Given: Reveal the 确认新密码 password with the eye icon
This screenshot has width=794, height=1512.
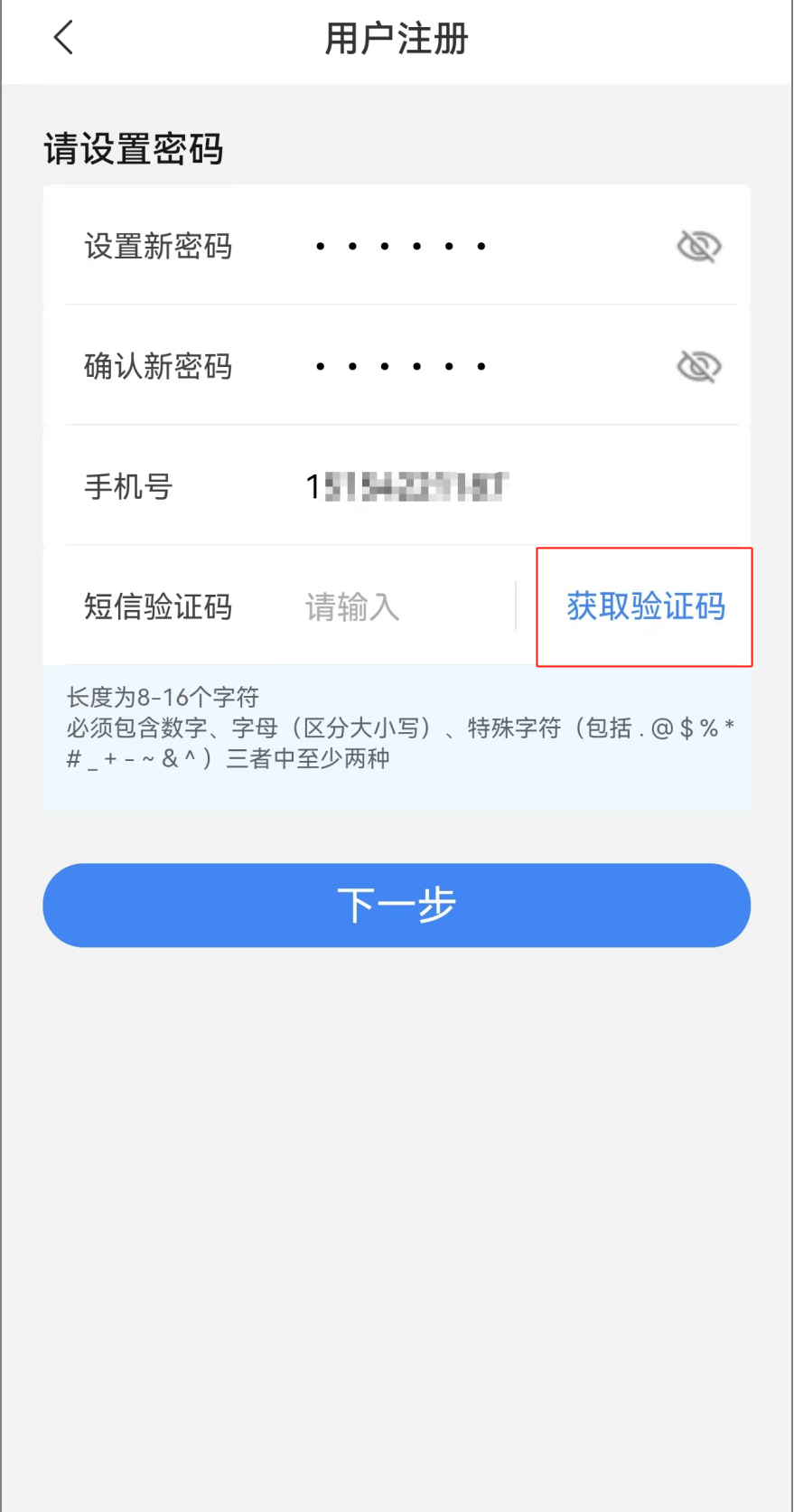Looking at the screenshot, I should click(698, 366).
